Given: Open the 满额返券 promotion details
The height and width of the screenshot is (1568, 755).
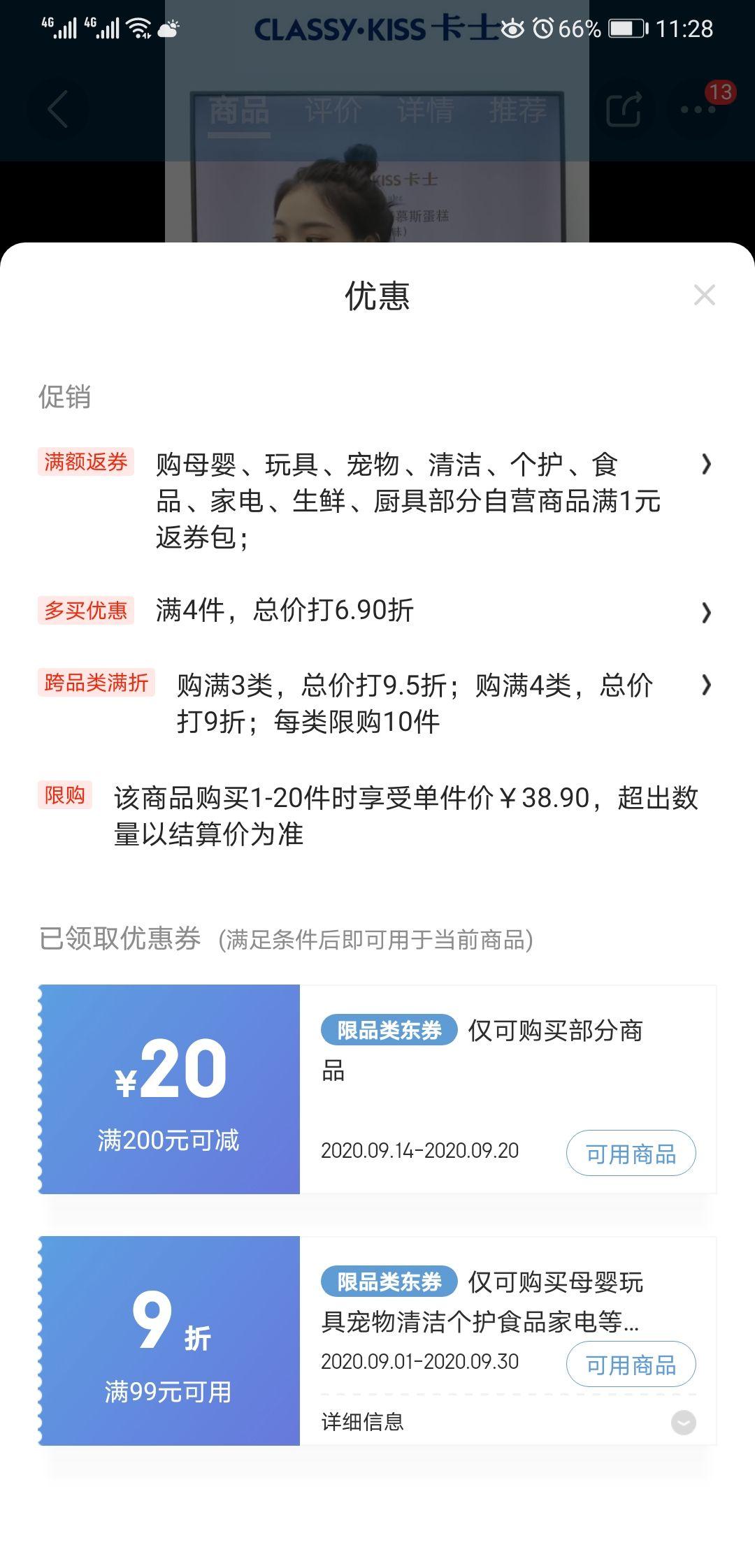Looking at the screenshot, I should click(x=706, y=465).
